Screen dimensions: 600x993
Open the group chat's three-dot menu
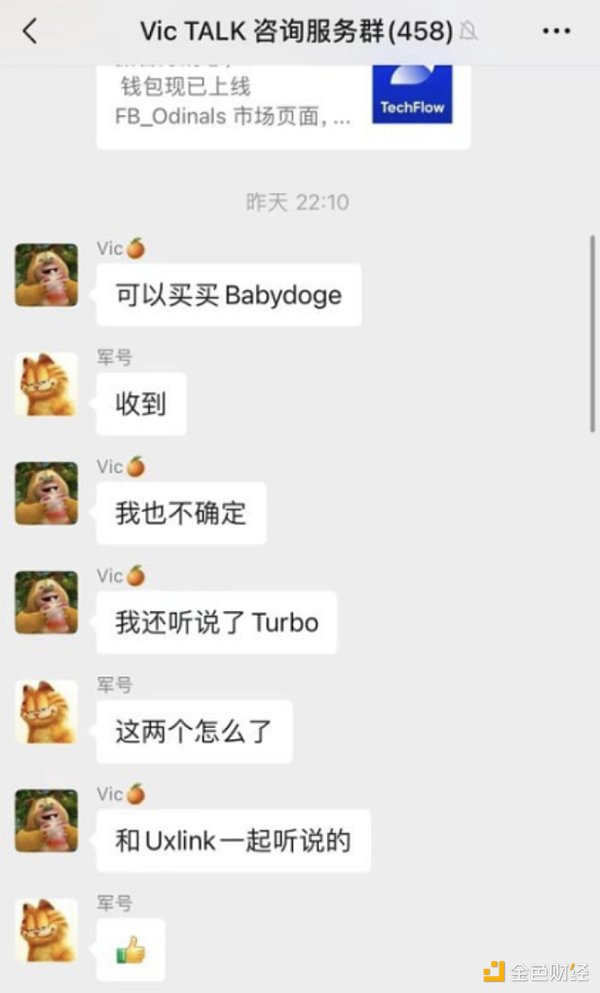point(556,31)
